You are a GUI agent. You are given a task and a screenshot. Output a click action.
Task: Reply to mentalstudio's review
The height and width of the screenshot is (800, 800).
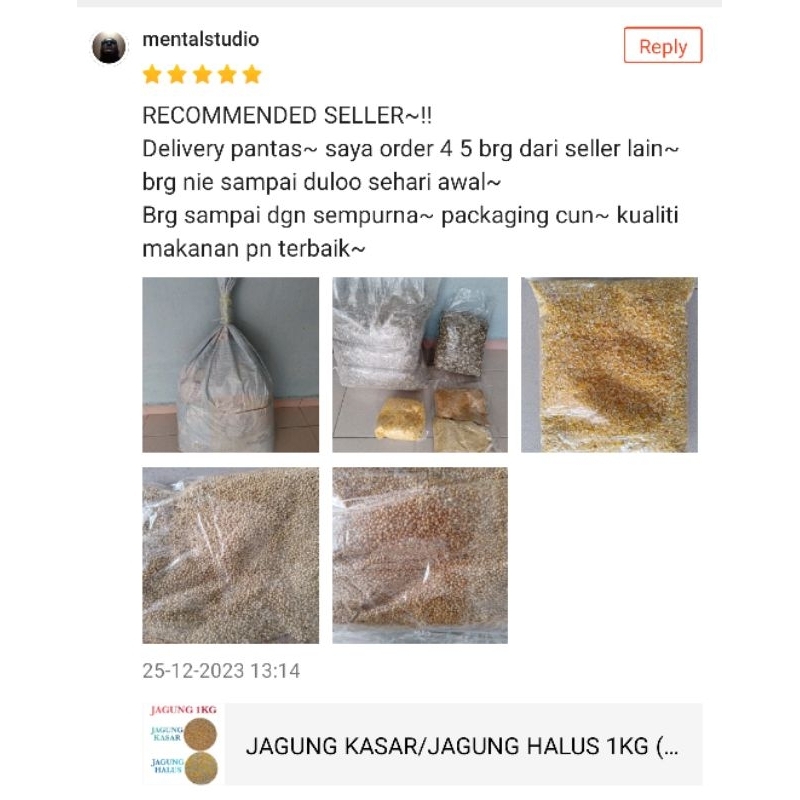(x=662, y=46)
